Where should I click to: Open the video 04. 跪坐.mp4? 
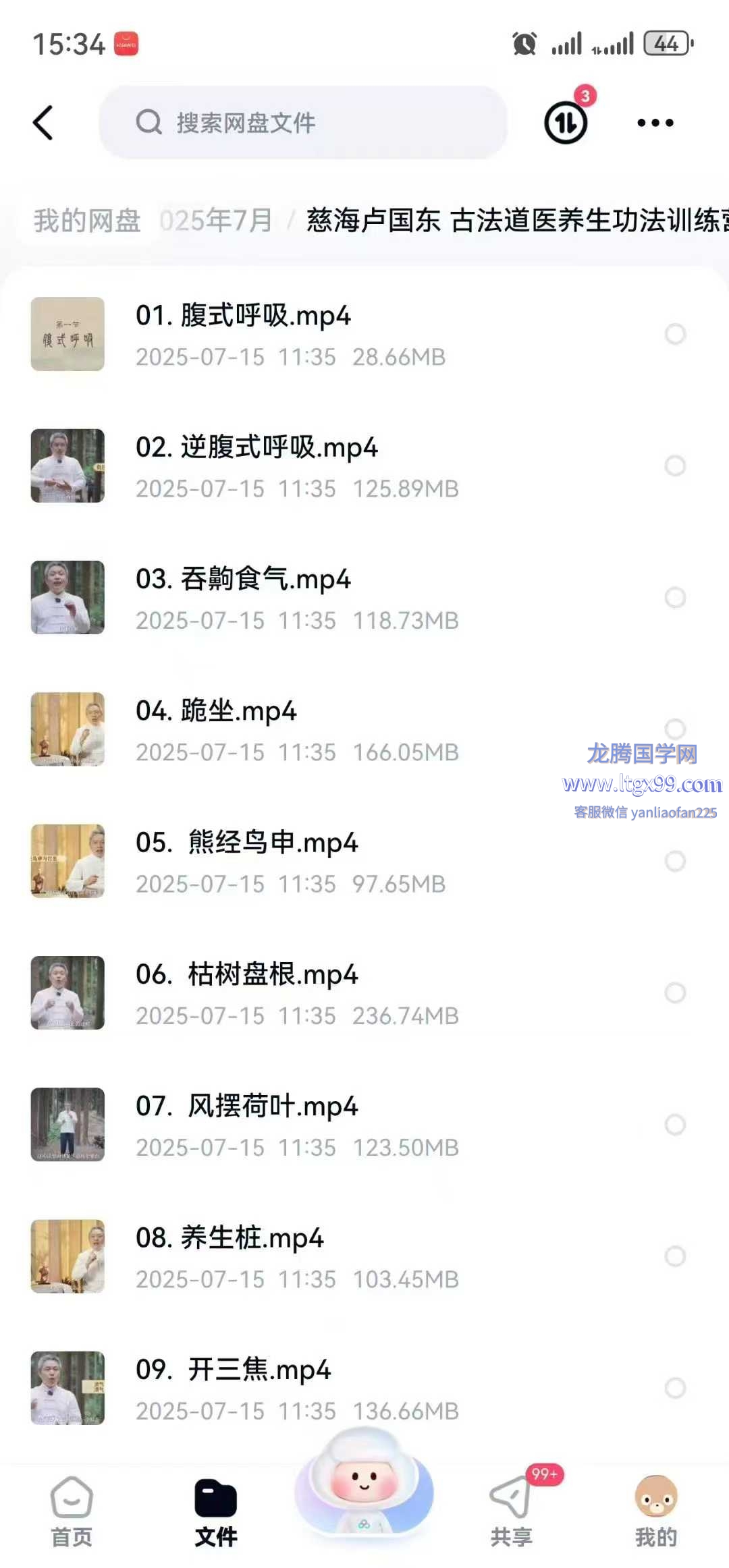216,711
